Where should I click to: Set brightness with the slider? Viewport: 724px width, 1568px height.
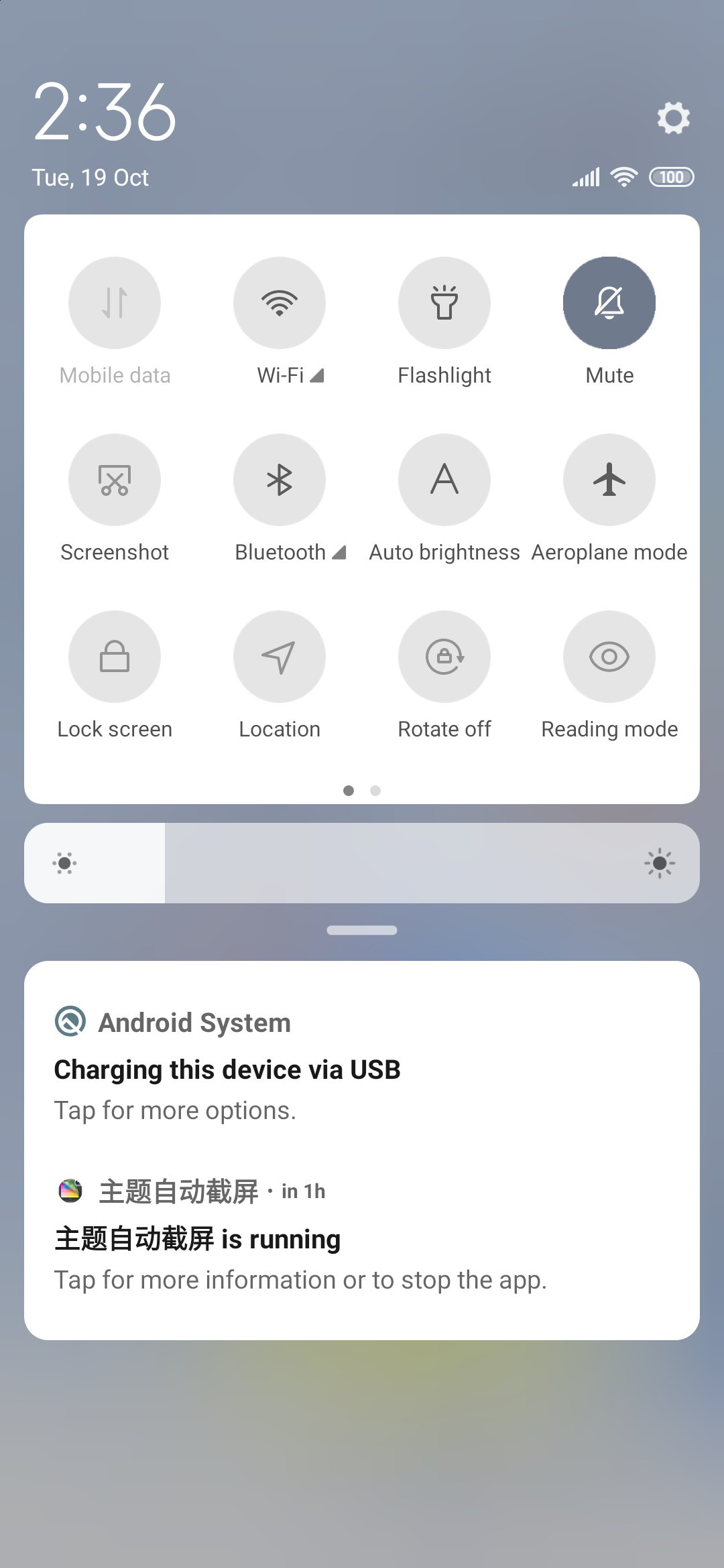coord(362,863)
